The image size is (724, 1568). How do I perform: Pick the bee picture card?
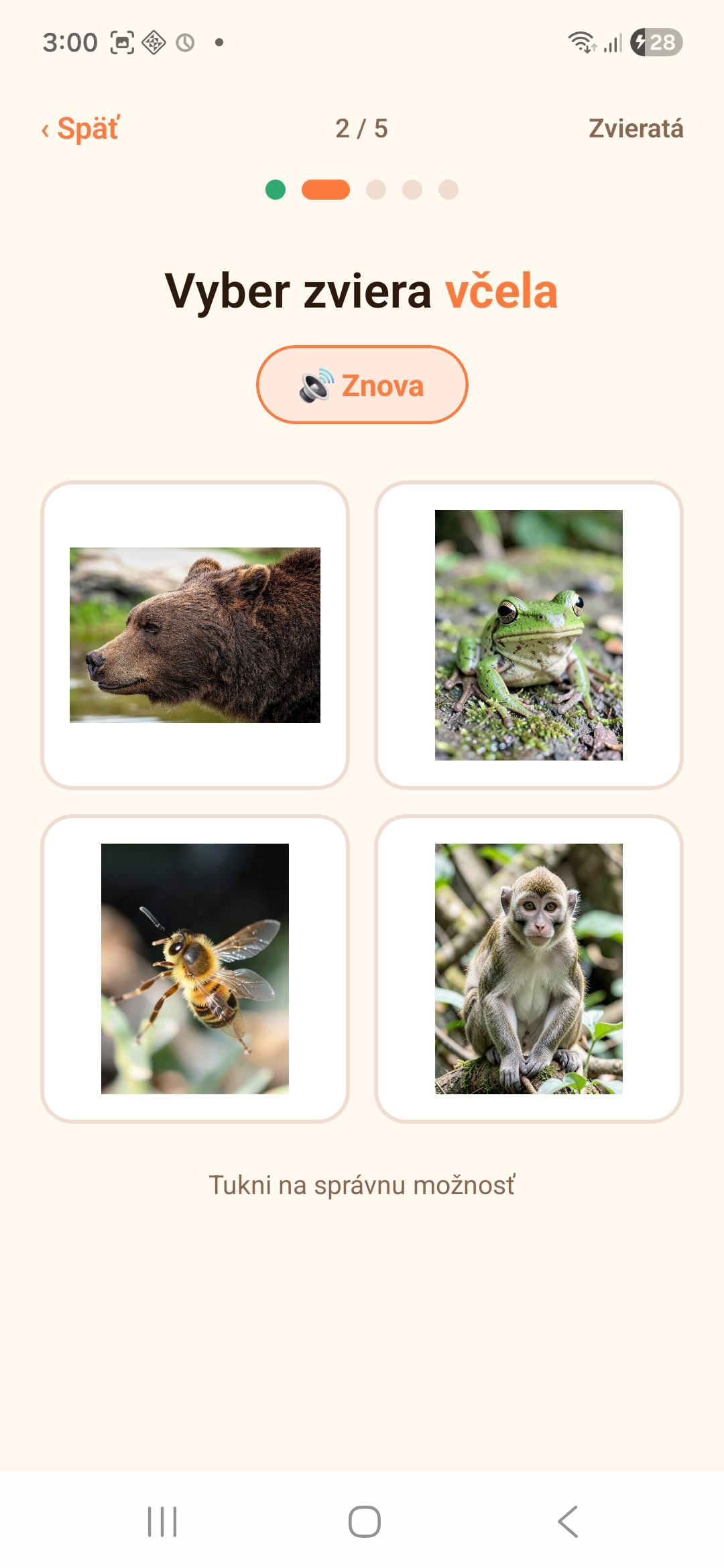coord(195,969)
